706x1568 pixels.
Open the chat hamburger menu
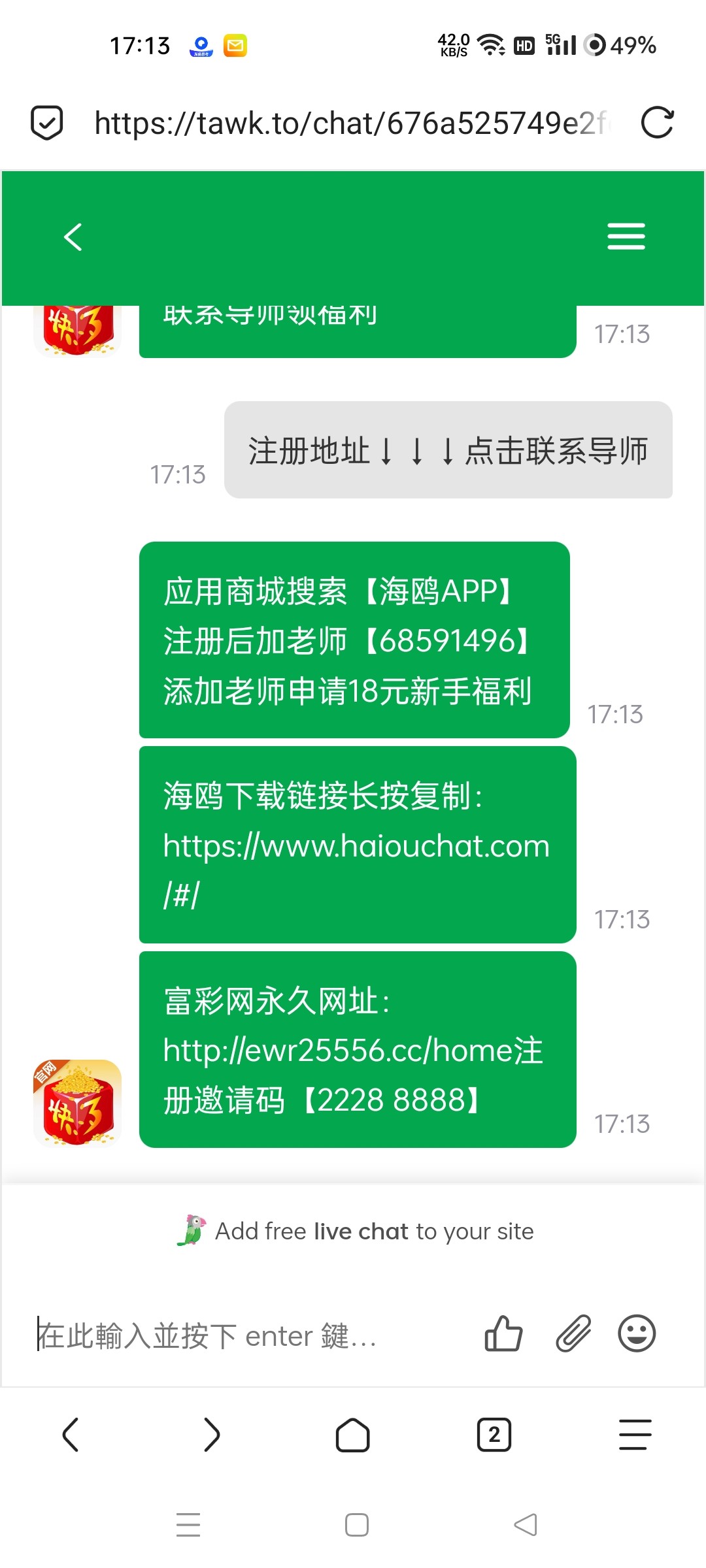pyautogui.click(x=626, y=237)
